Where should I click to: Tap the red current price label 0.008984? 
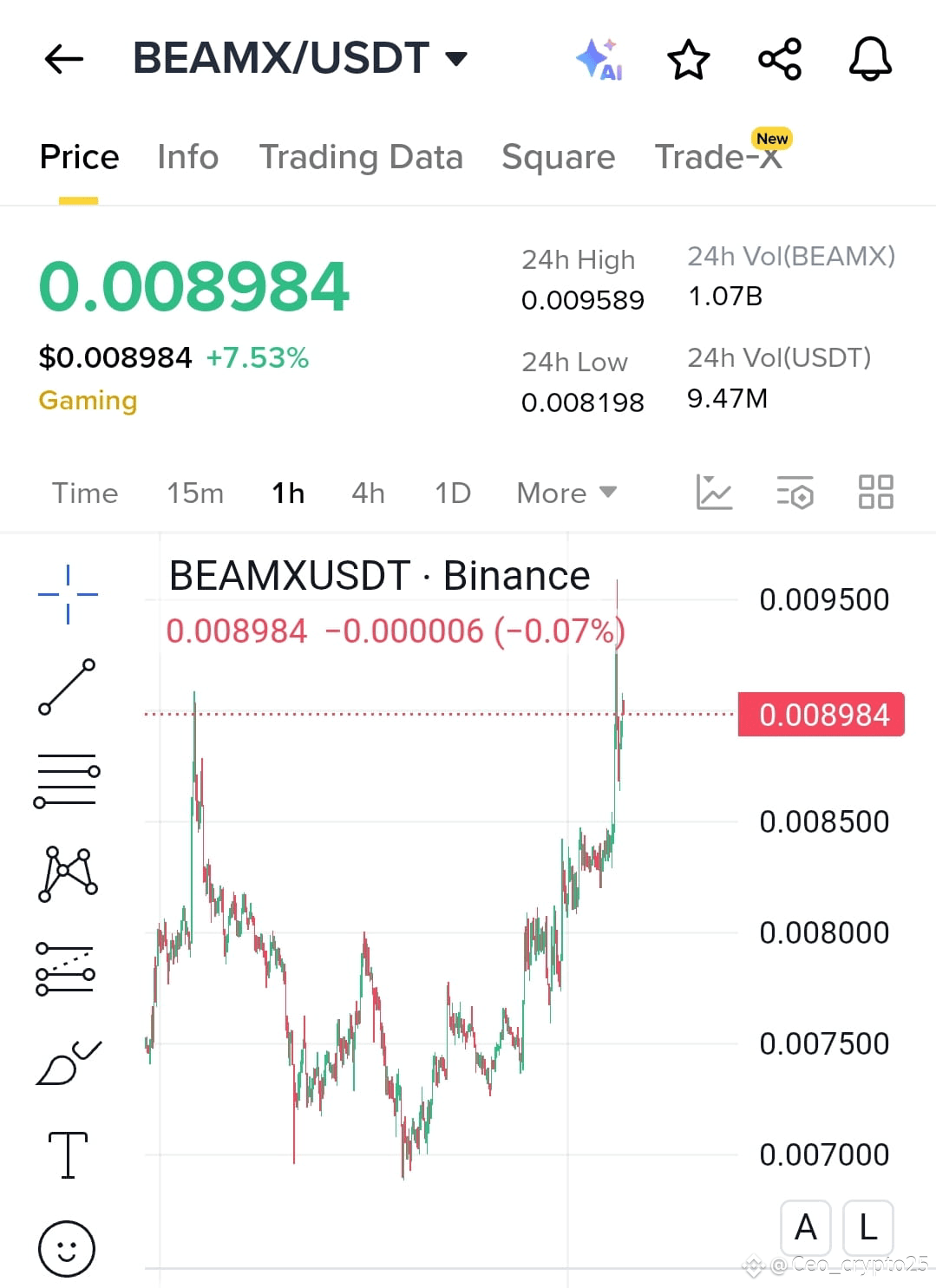(820, 714)
